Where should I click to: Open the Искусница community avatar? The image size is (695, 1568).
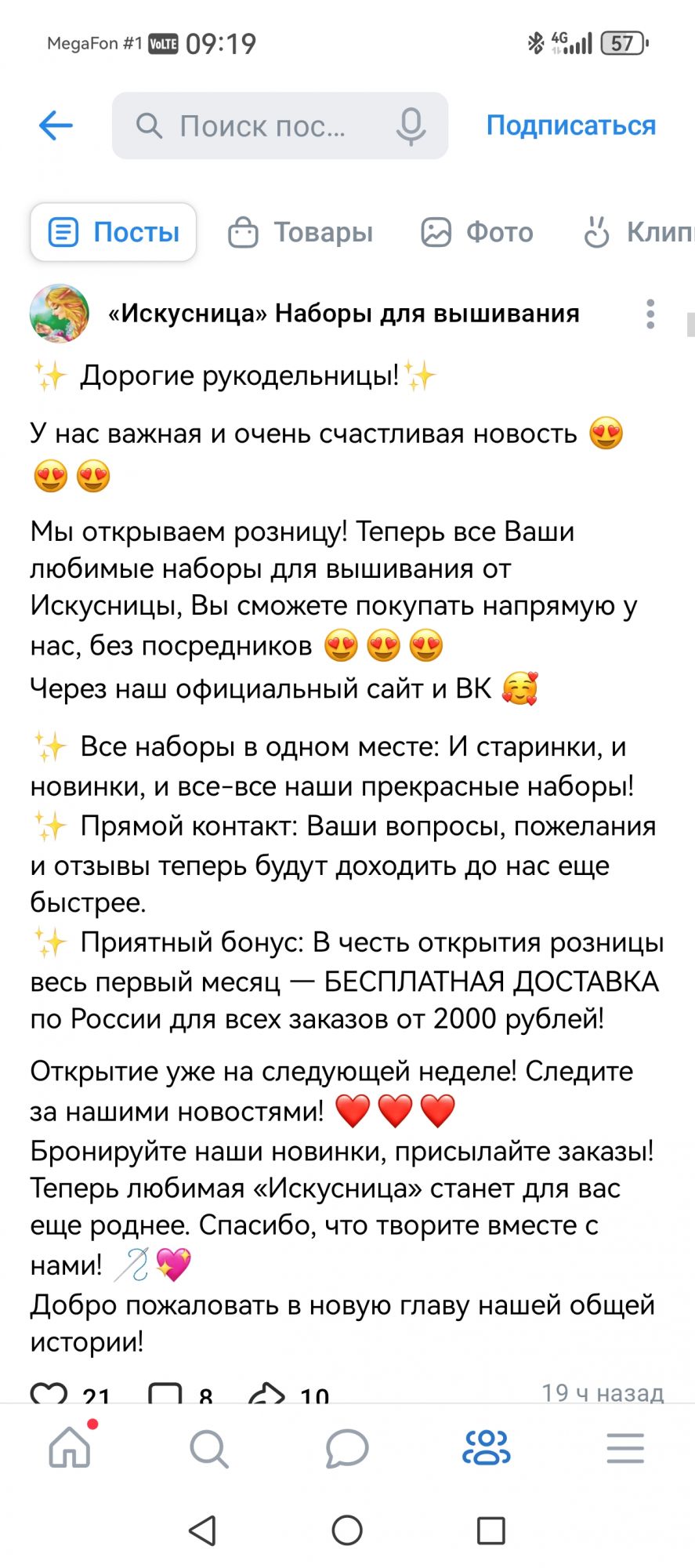[x=60, y=314]
